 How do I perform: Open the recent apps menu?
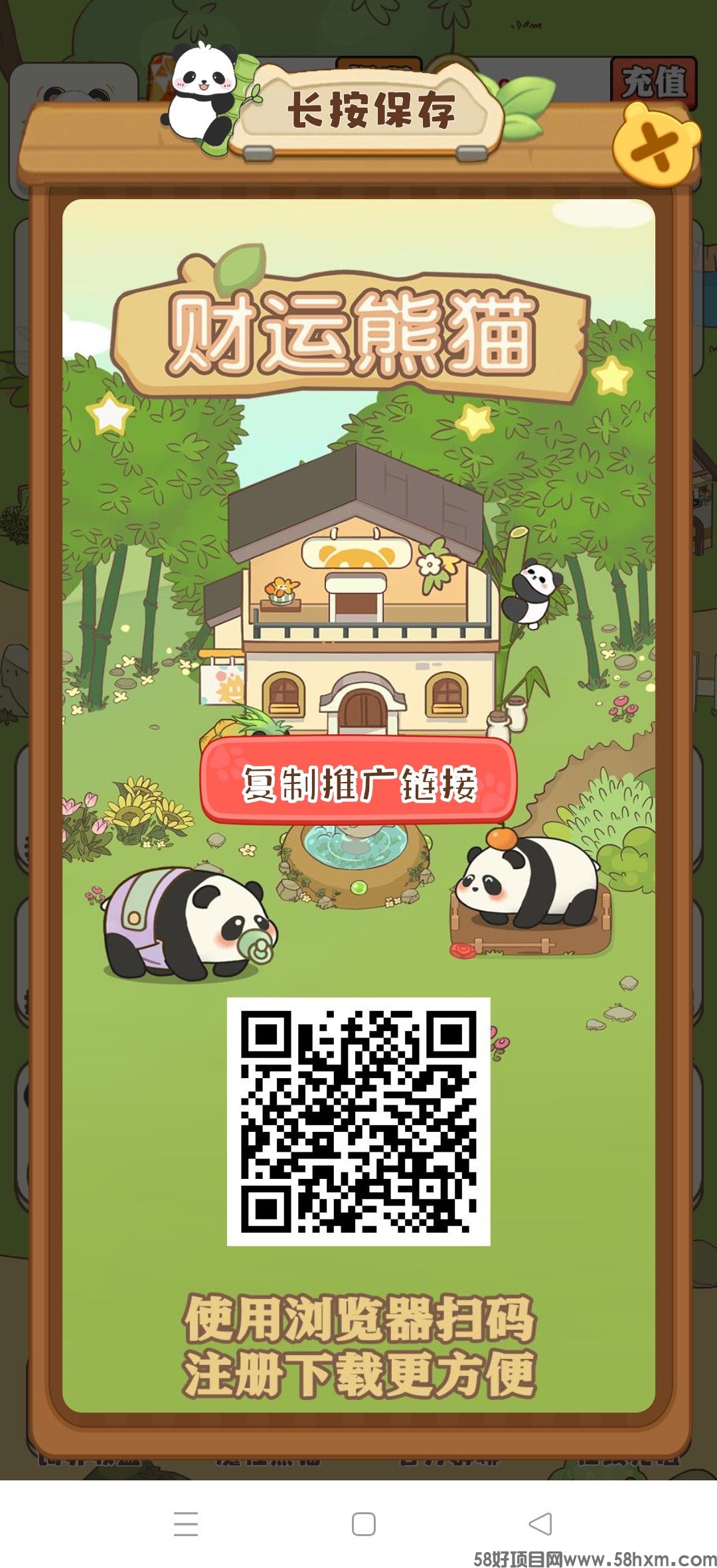click(186, 1524)
